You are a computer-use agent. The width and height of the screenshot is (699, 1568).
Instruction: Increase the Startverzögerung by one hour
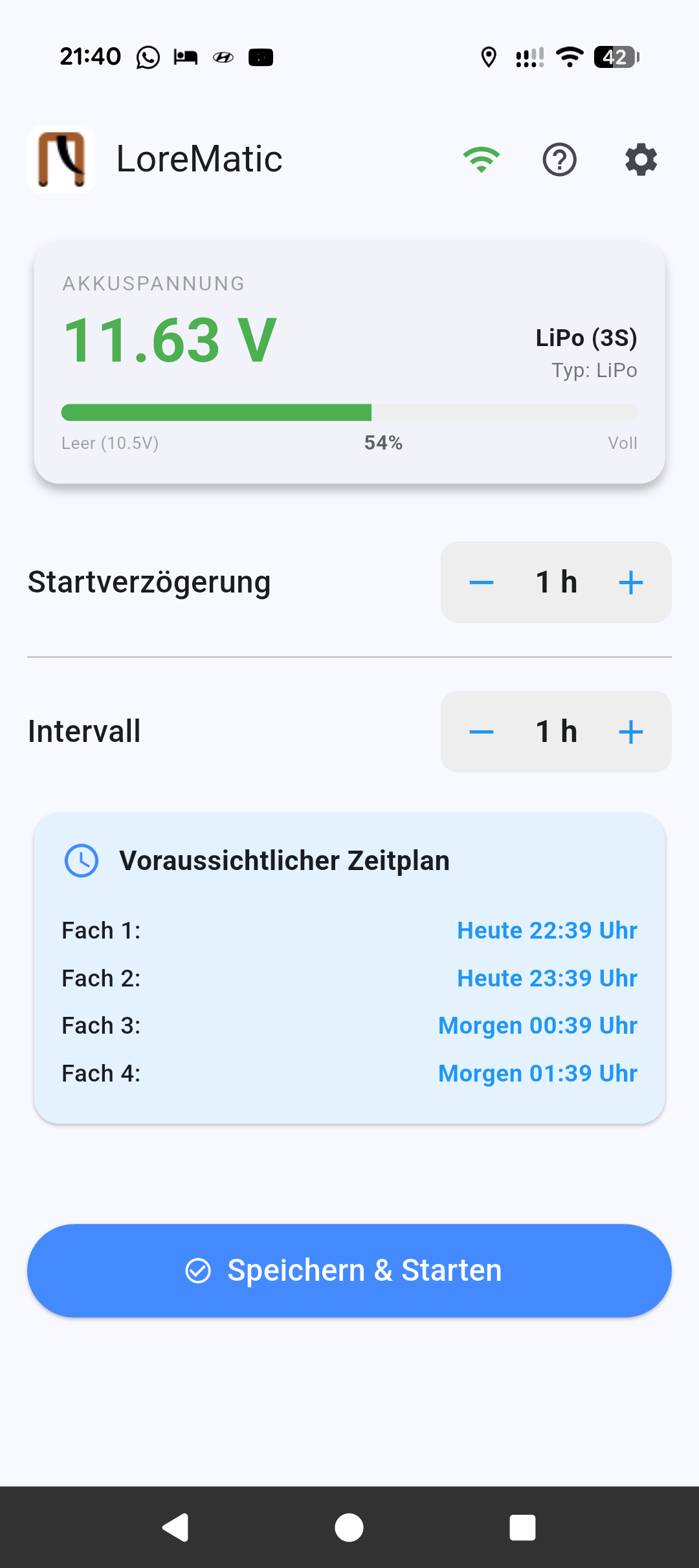(x=630, y=583)
